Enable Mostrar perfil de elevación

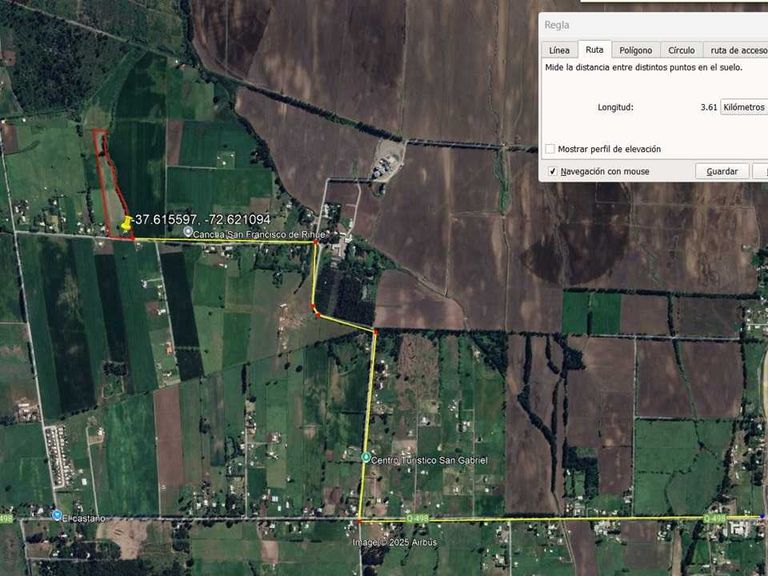[550, 149]
